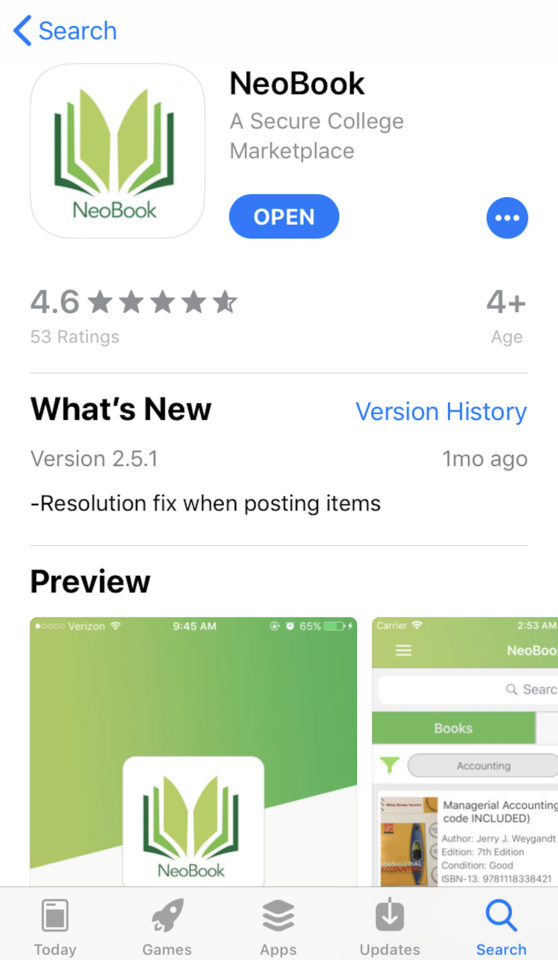558x960 pixels.
Task: Open the three-dot more options button
Action: tap(507, 217)
